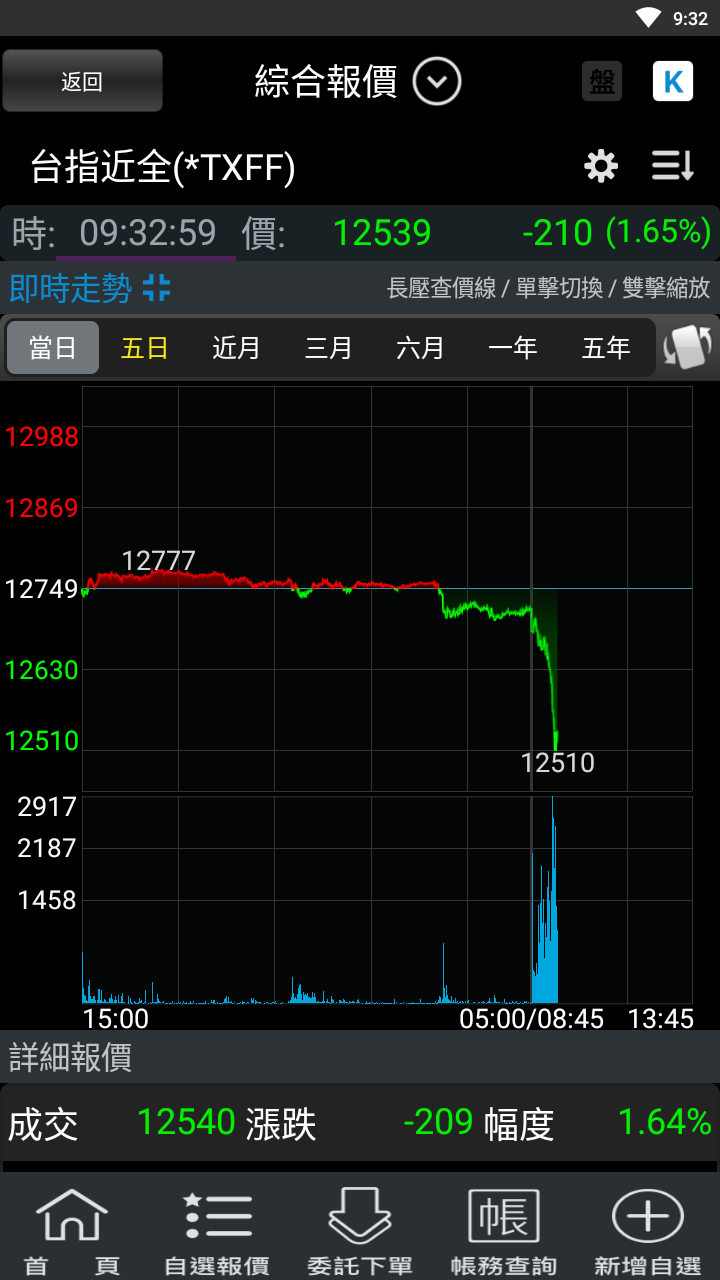Screen dimensions: 720x1280
Task: Expand the 綜合報價 dropdown
Action: 437,82
